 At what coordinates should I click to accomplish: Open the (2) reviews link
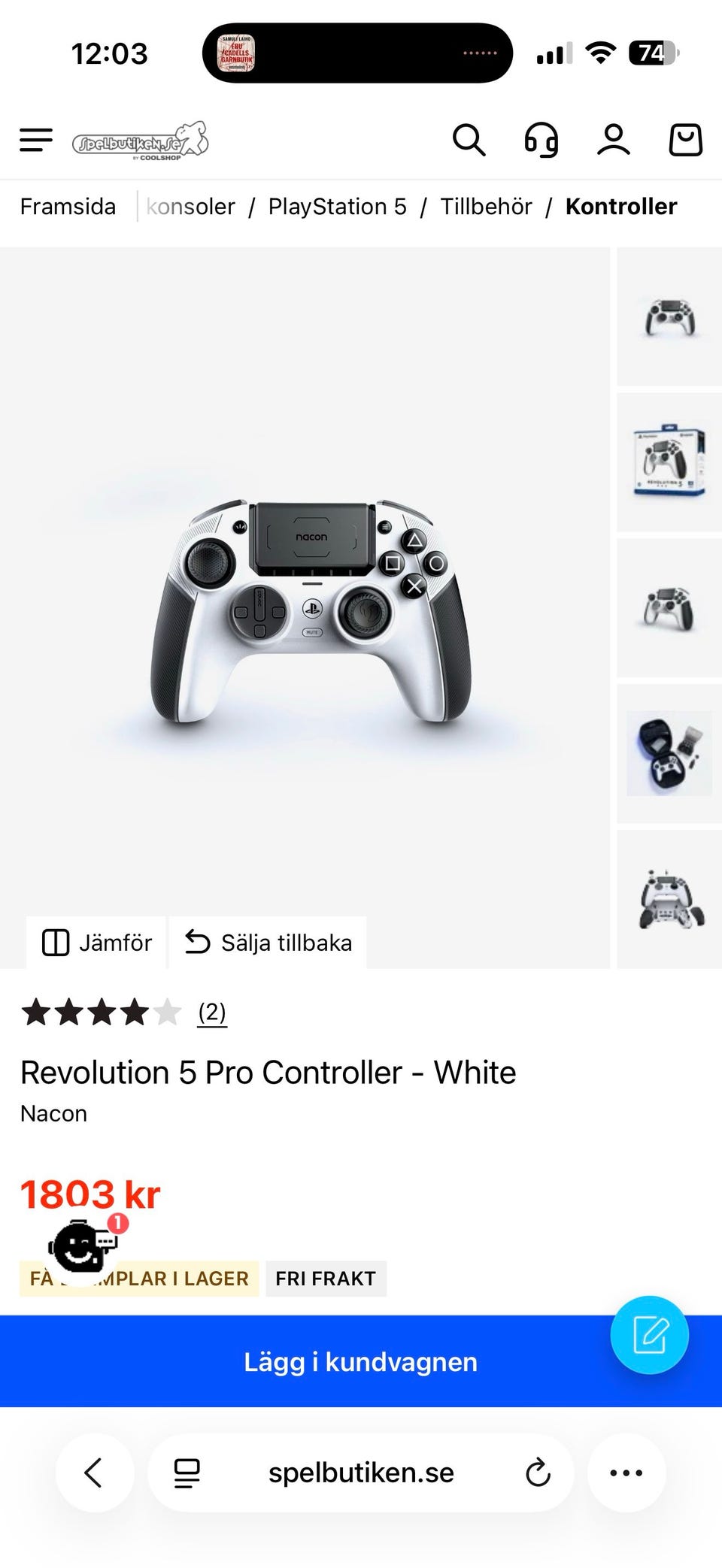(x=212, y=1012)
